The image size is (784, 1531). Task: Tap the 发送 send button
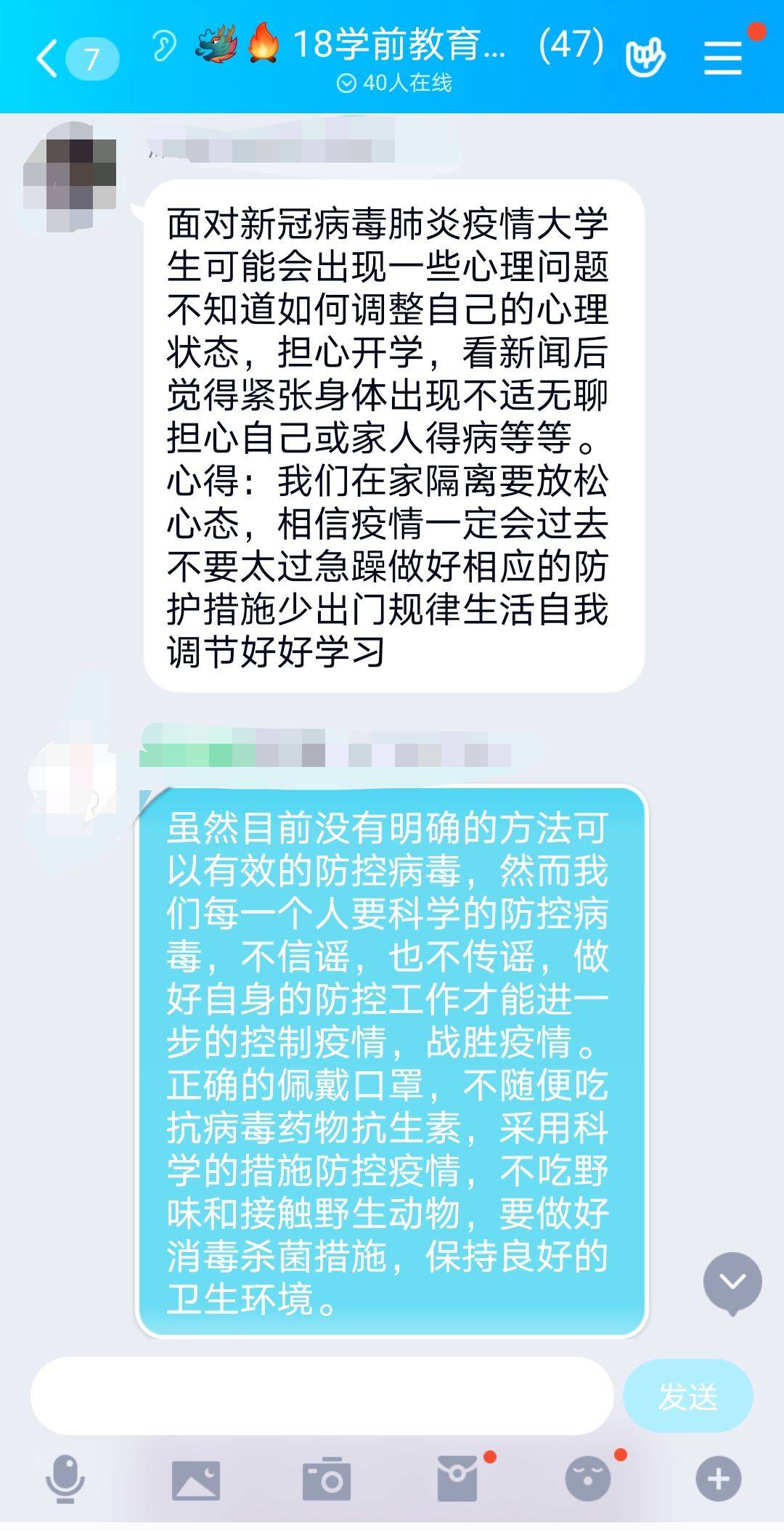pos(687,1395)
